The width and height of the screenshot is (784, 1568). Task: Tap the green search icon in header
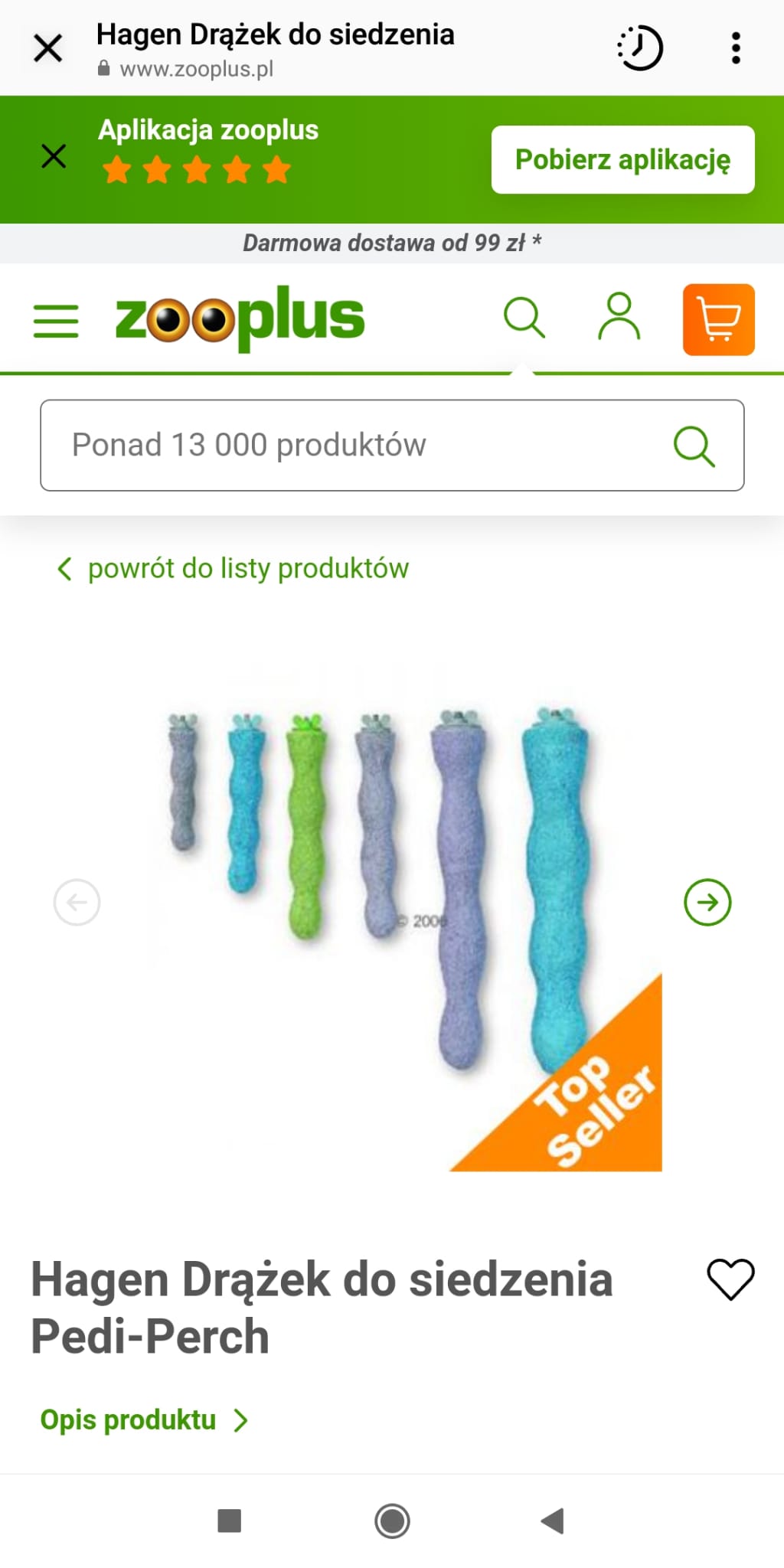524,318
